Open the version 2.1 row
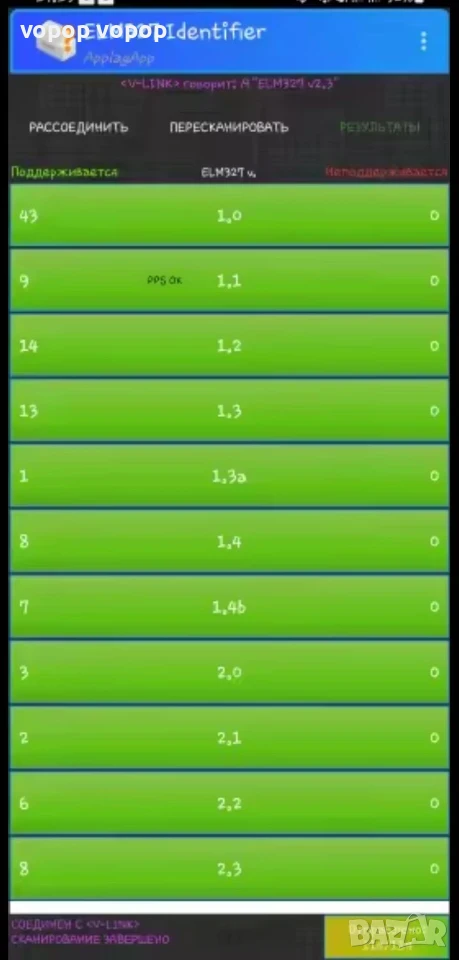This screenshot has height=960, width=459. tap(230, 738)
